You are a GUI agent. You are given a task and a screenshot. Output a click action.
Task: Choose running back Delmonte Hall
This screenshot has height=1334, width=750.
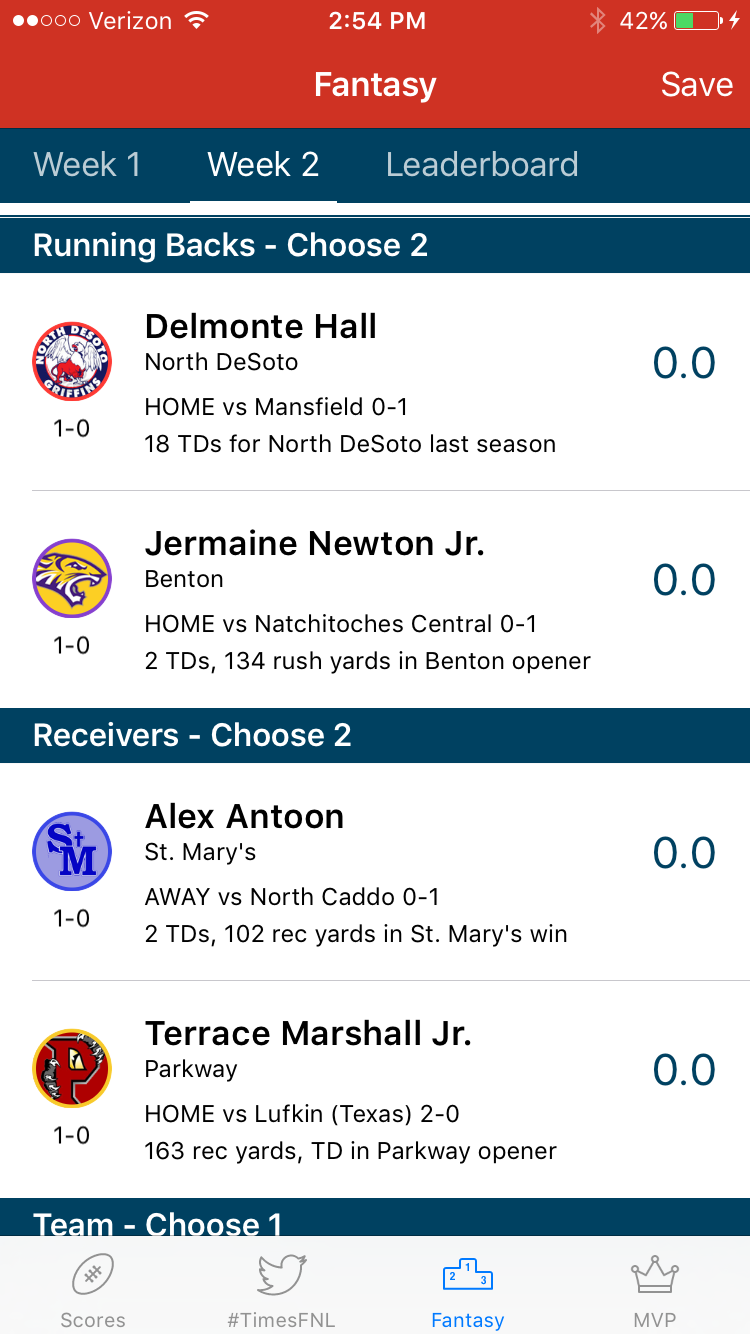click(x=375, y=382)
